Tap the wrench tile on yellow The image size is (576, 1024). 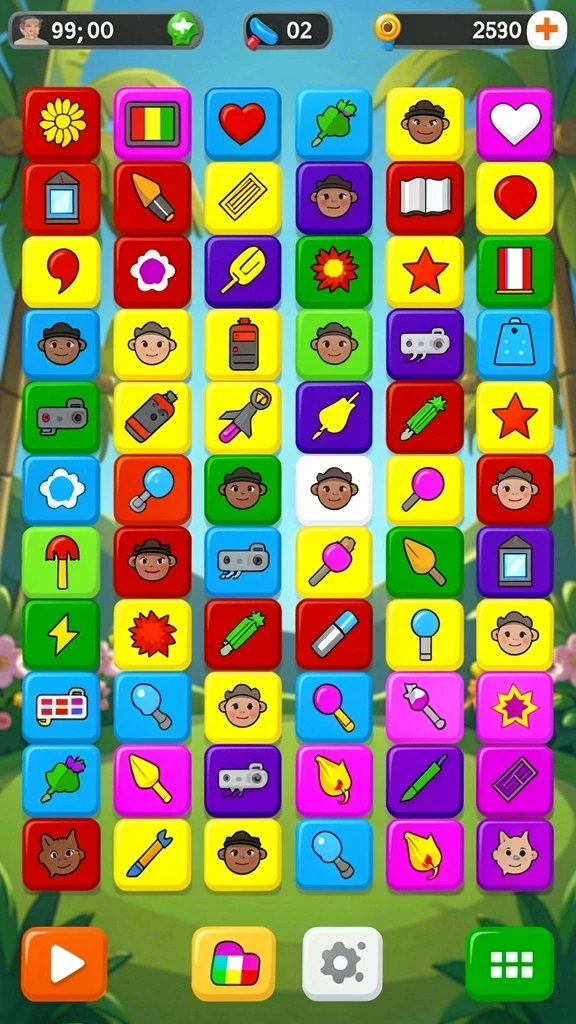point(152,854)
